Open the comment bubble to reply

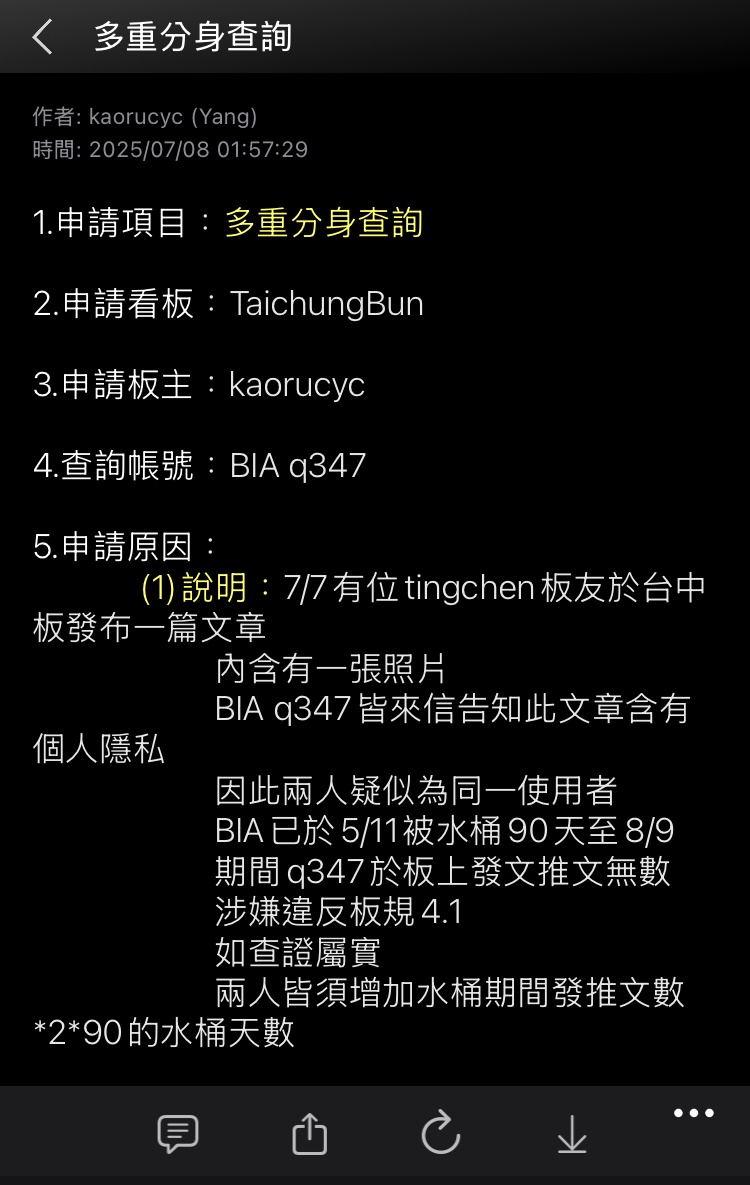[x=178, y=1134]
